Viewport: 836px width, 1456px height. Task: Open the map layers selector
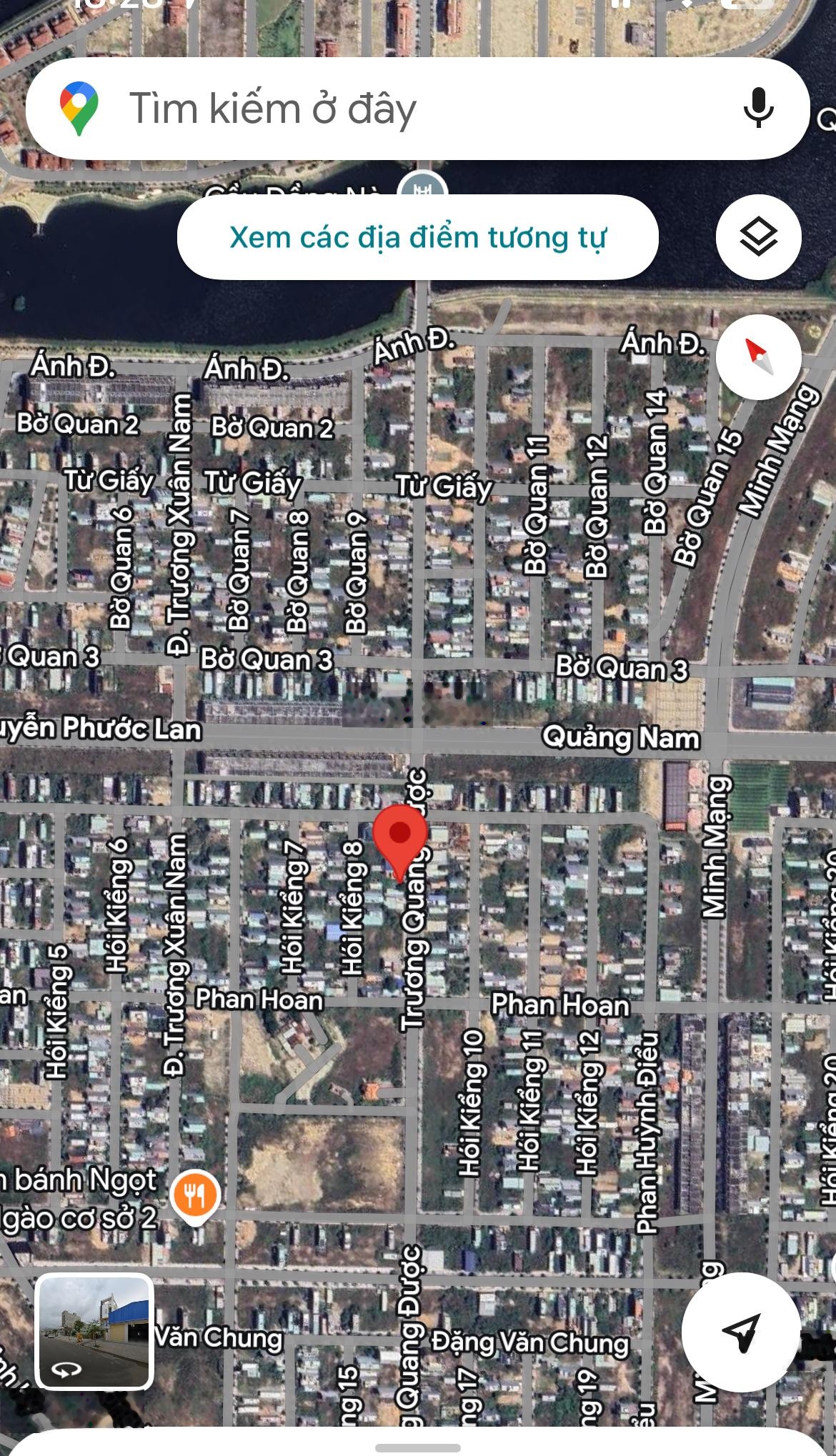pos(758,237)
